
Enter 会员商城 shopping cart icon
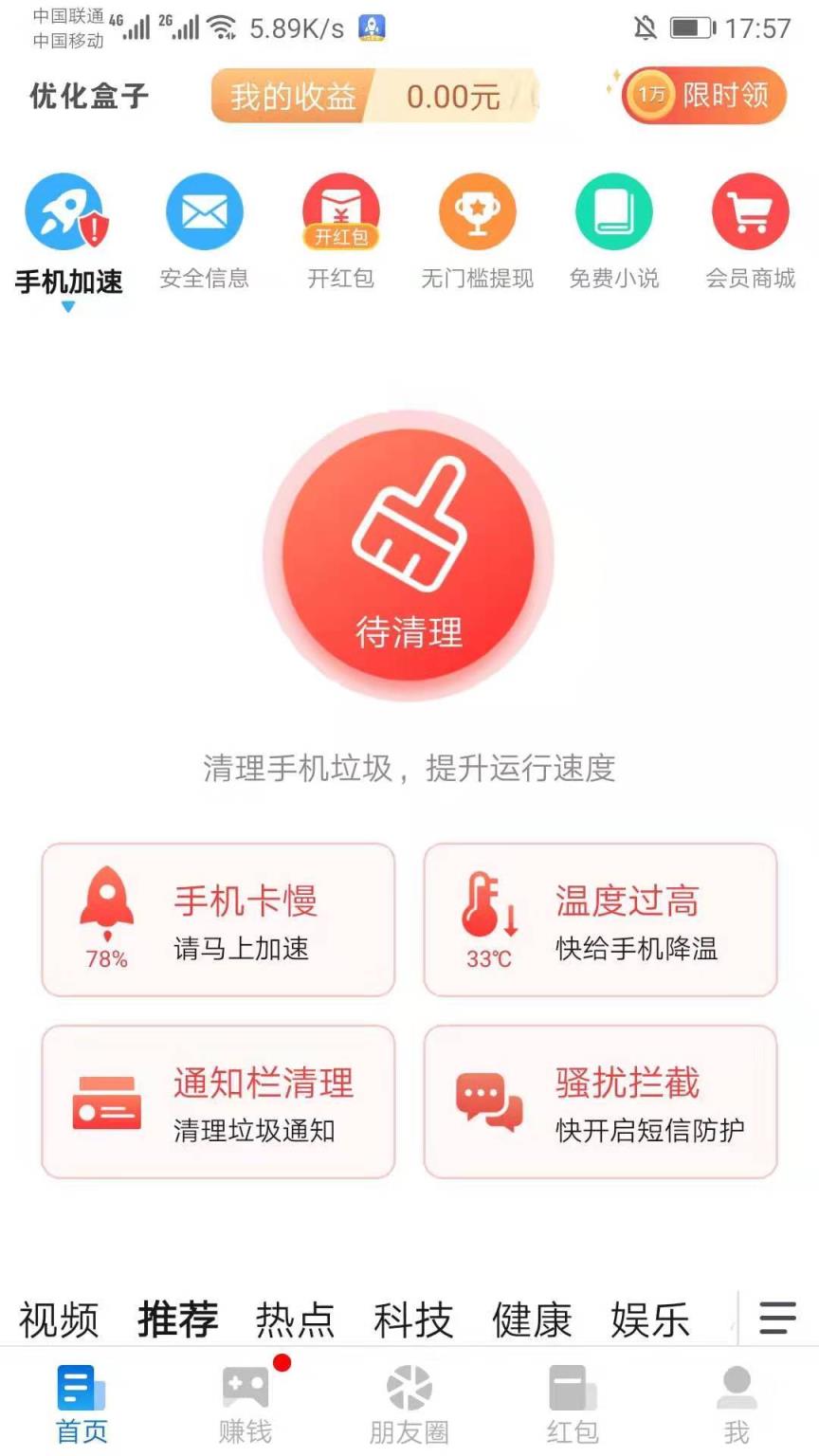pyautogui.click(x=750, y=210)
